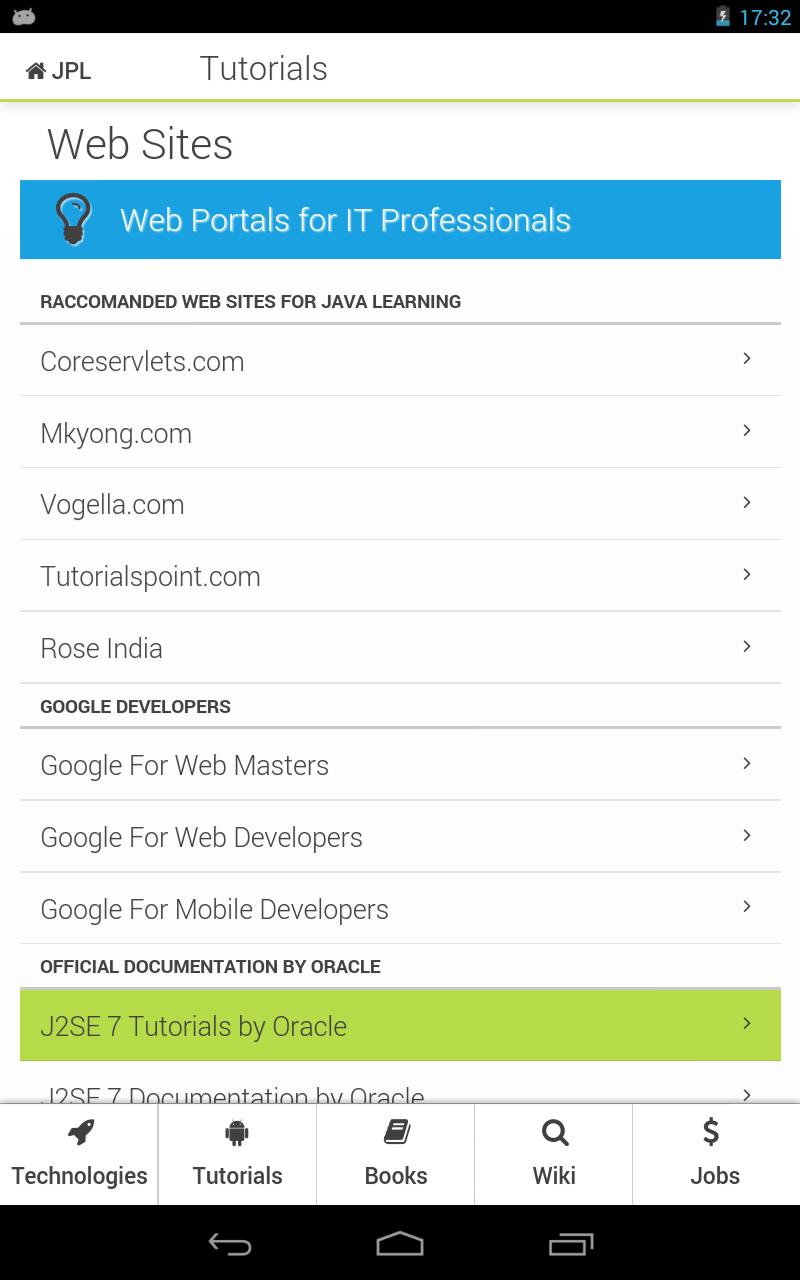Open Tutorialspoint.com

pos(400,576)
